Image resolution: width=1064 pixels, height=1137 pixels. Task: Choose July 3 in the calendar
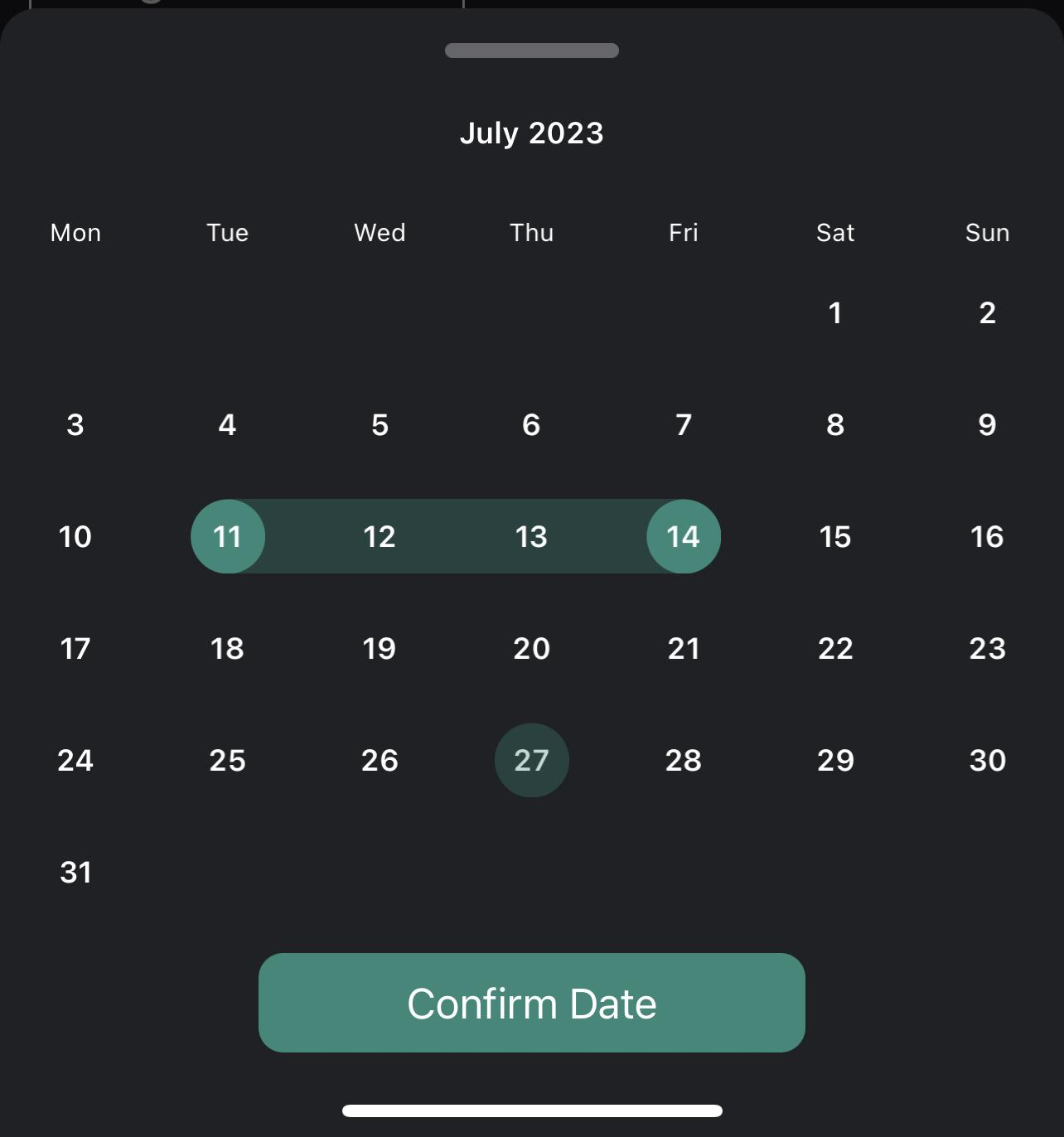coord(75,424)
